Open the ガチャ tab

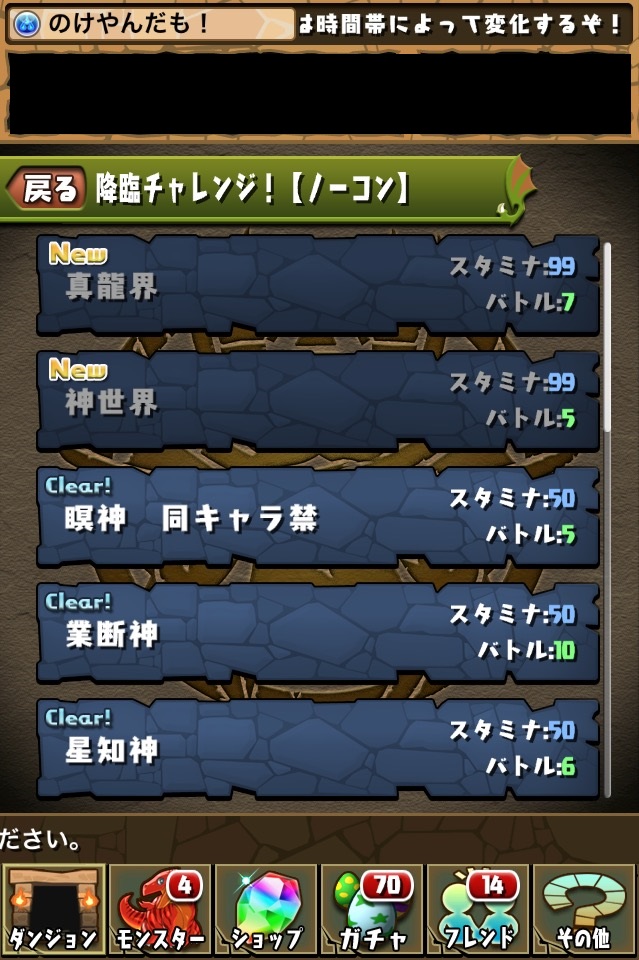click(x=372, y=909)
